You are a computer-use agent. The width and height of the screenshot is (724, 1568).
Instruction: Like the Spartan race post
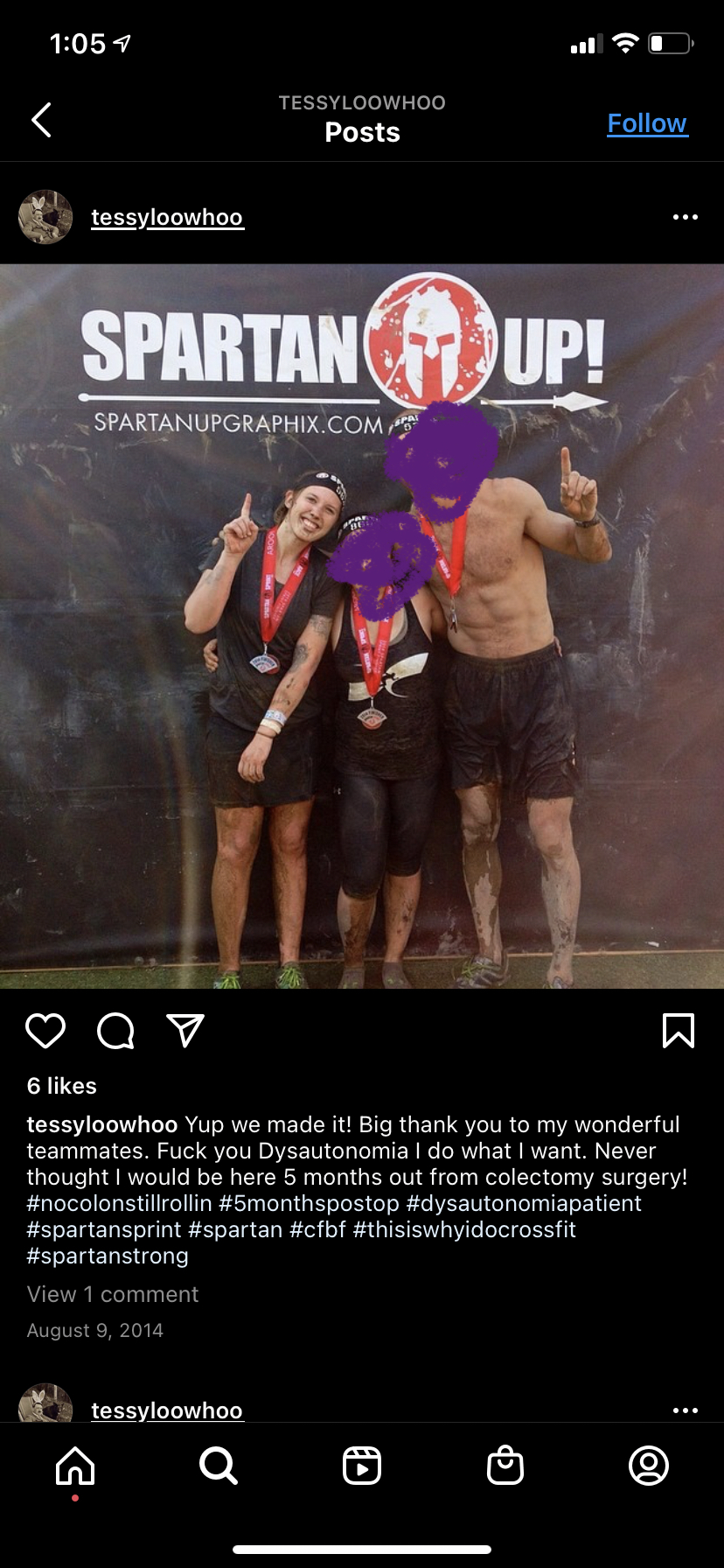(45, 1031)
